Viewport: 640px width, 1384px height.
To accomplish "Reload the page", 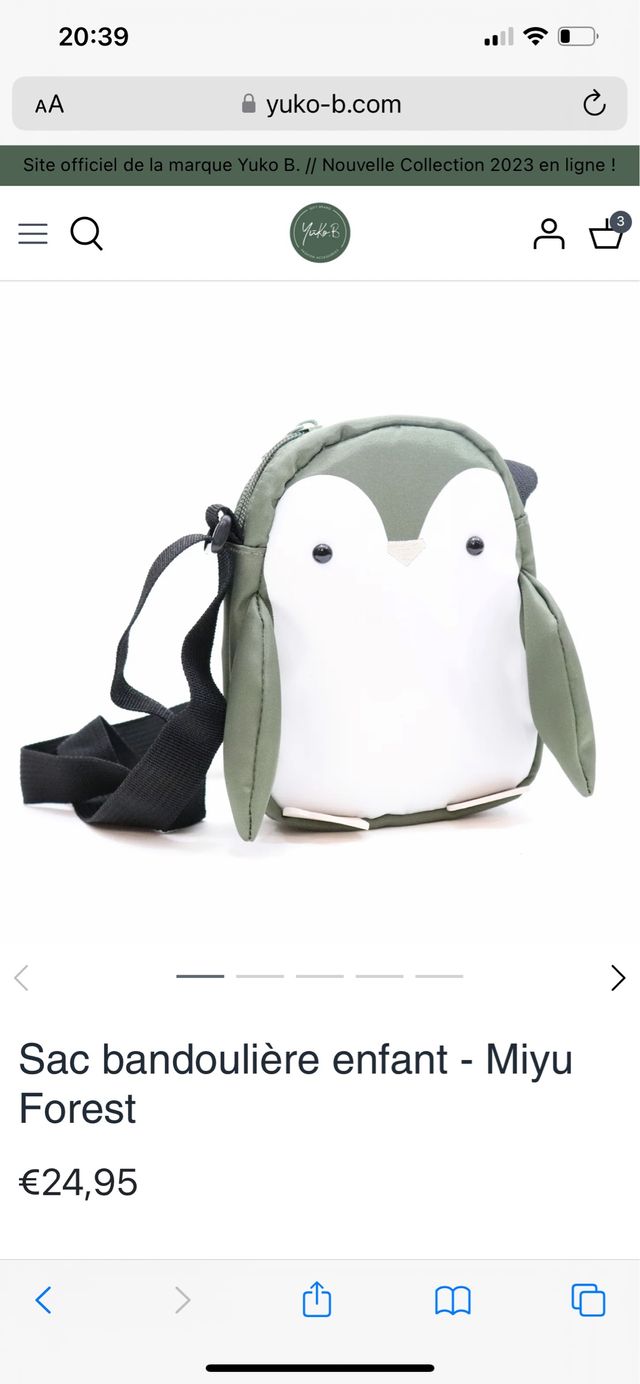I will tap(594, 104).
